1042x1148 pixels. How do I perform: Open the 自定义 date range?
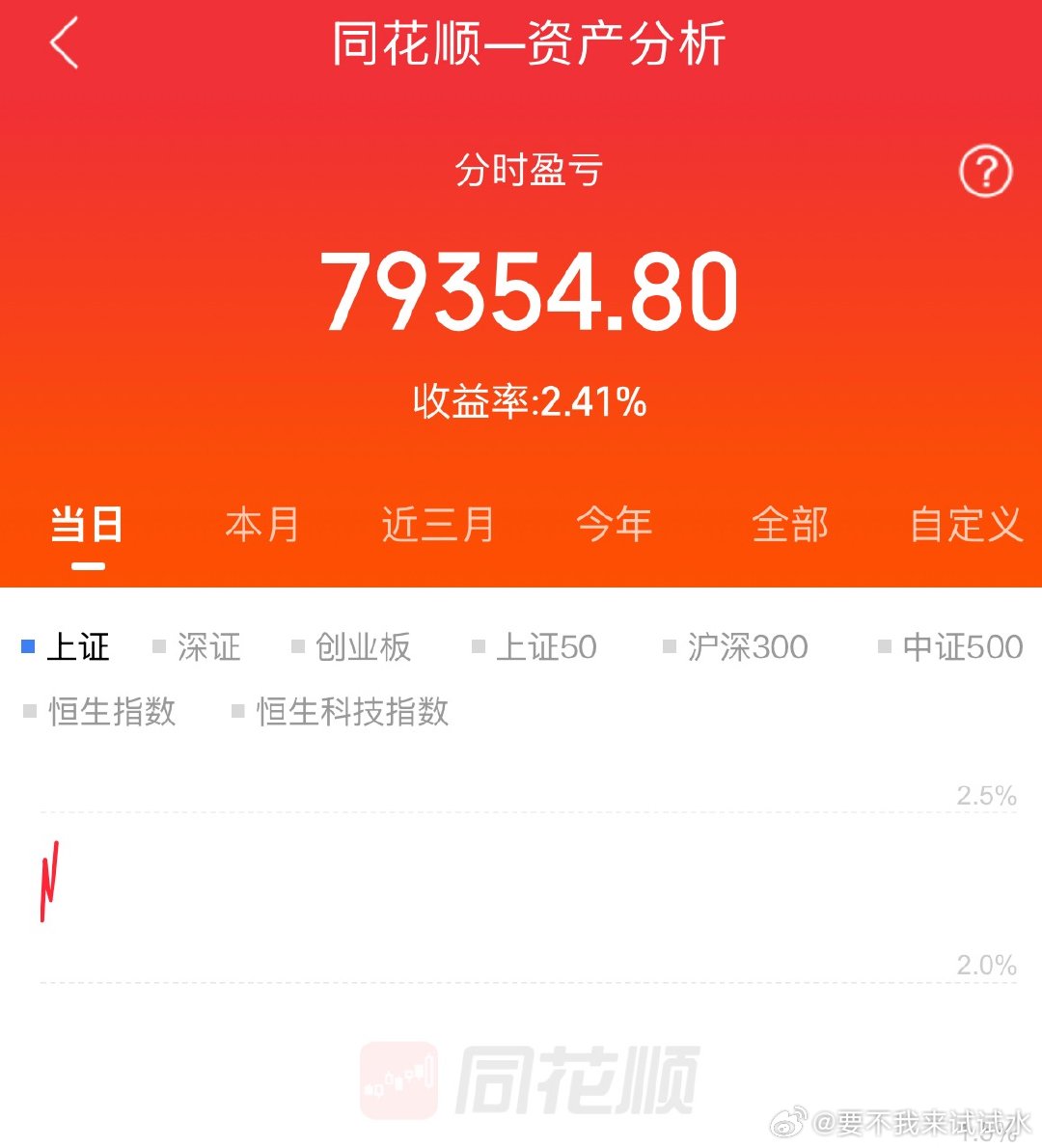point(966,524)
